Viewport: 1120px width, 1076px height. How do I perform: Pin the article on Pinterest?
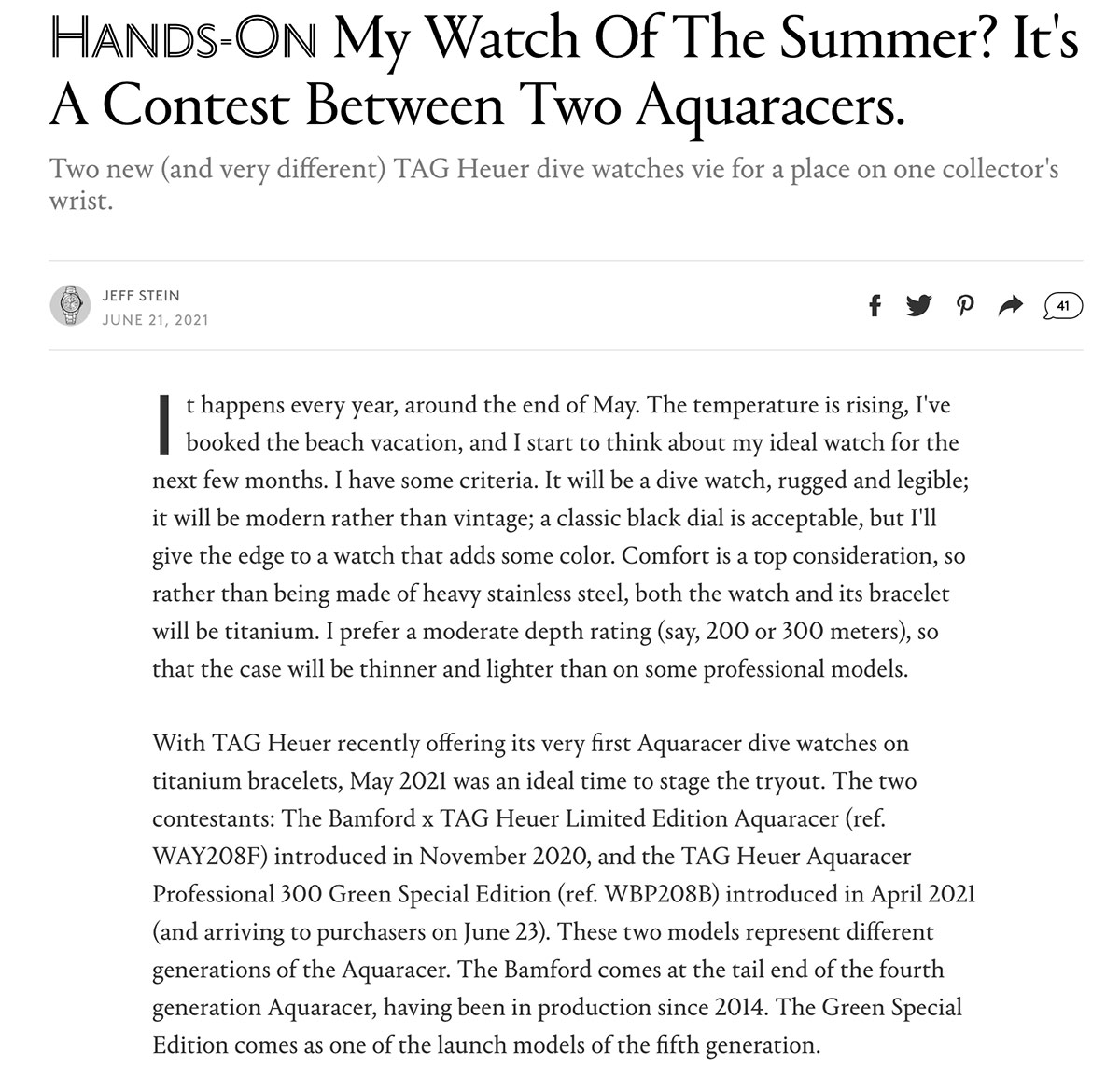pos(966,305)
